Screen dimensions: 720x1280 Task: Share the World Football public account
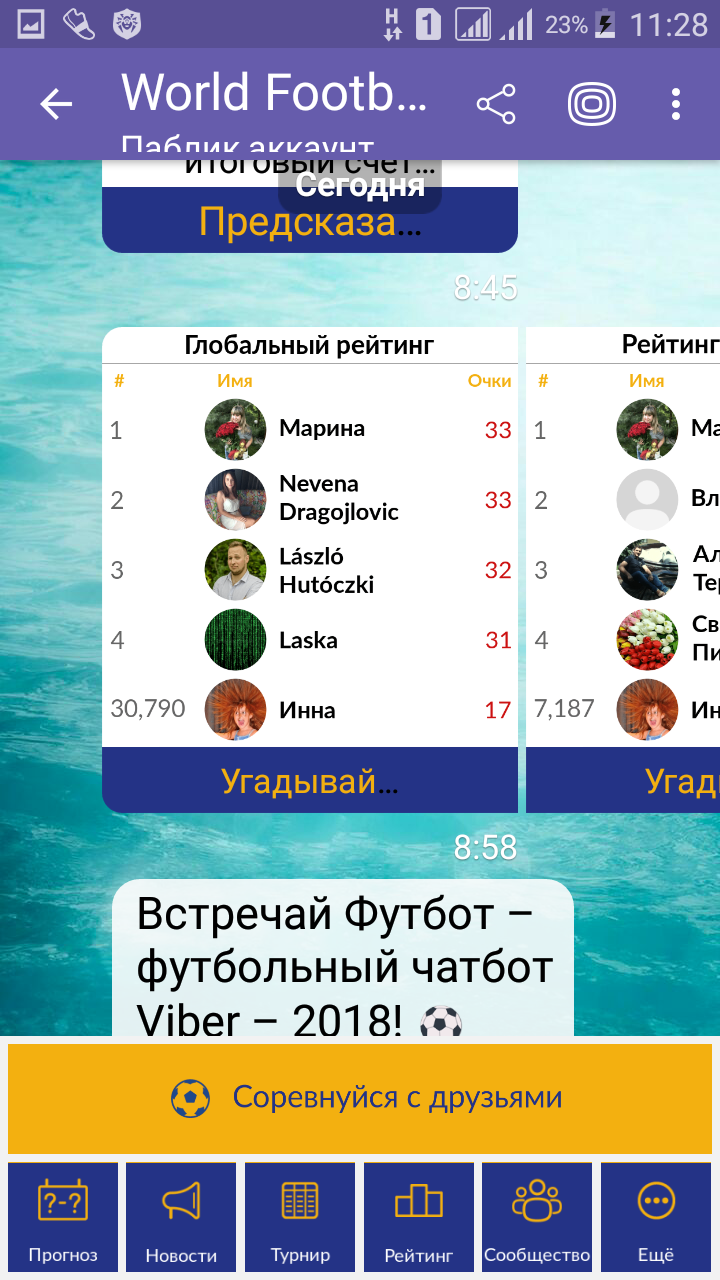point(495,104)
